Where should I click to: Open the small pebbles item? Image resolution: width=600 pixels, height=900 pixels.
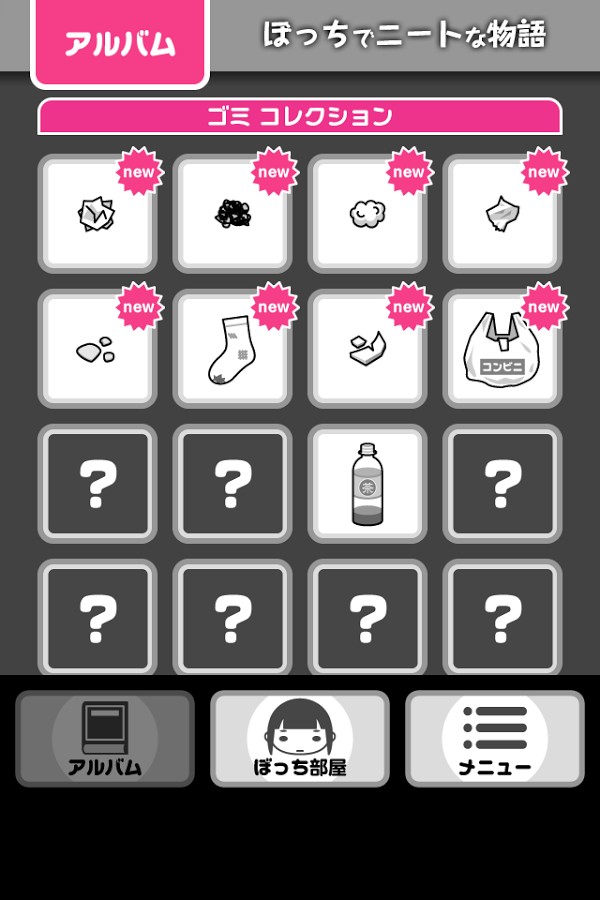click(x=97, y=349)
